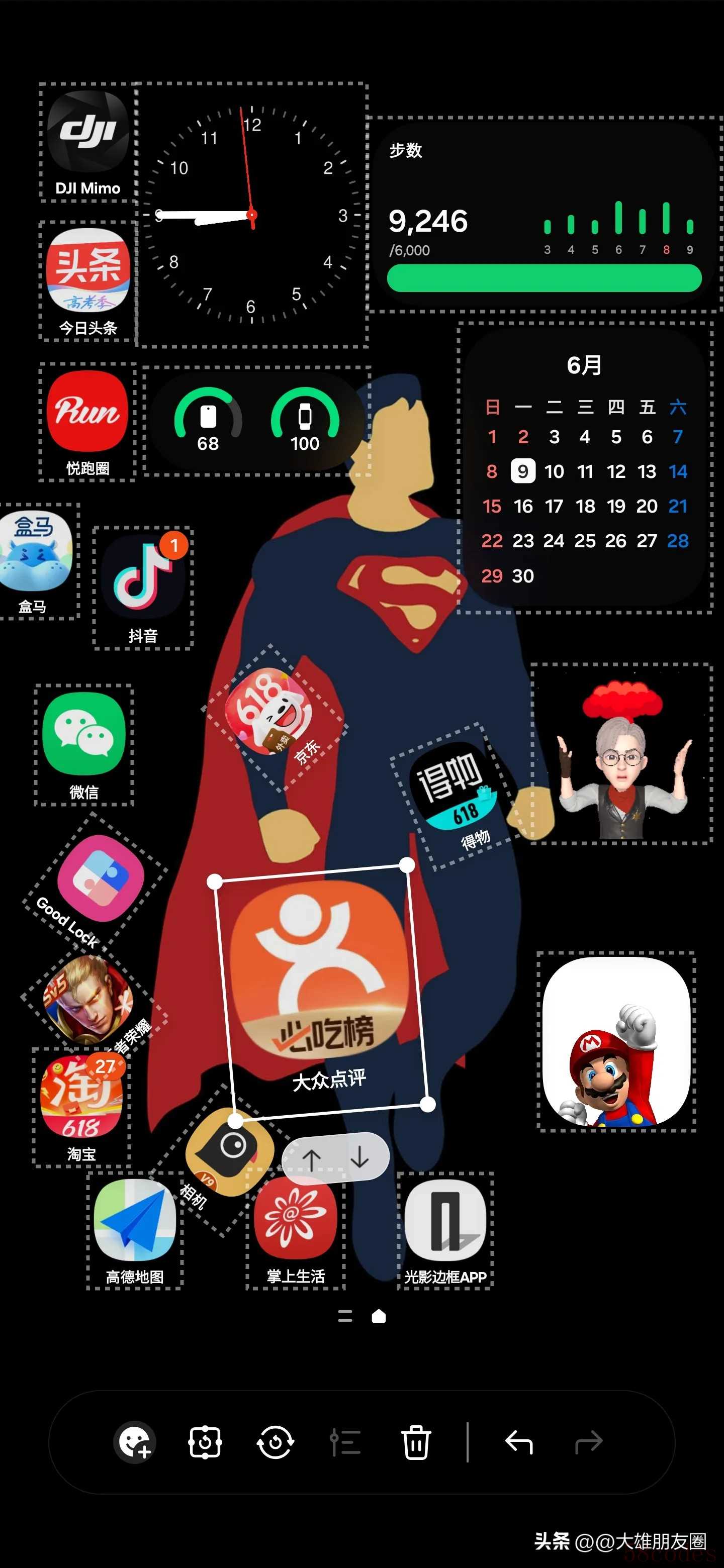Select the 高德地图 app icon
The width and height of the screenshot is (724, 1568).
point(135,1220)
